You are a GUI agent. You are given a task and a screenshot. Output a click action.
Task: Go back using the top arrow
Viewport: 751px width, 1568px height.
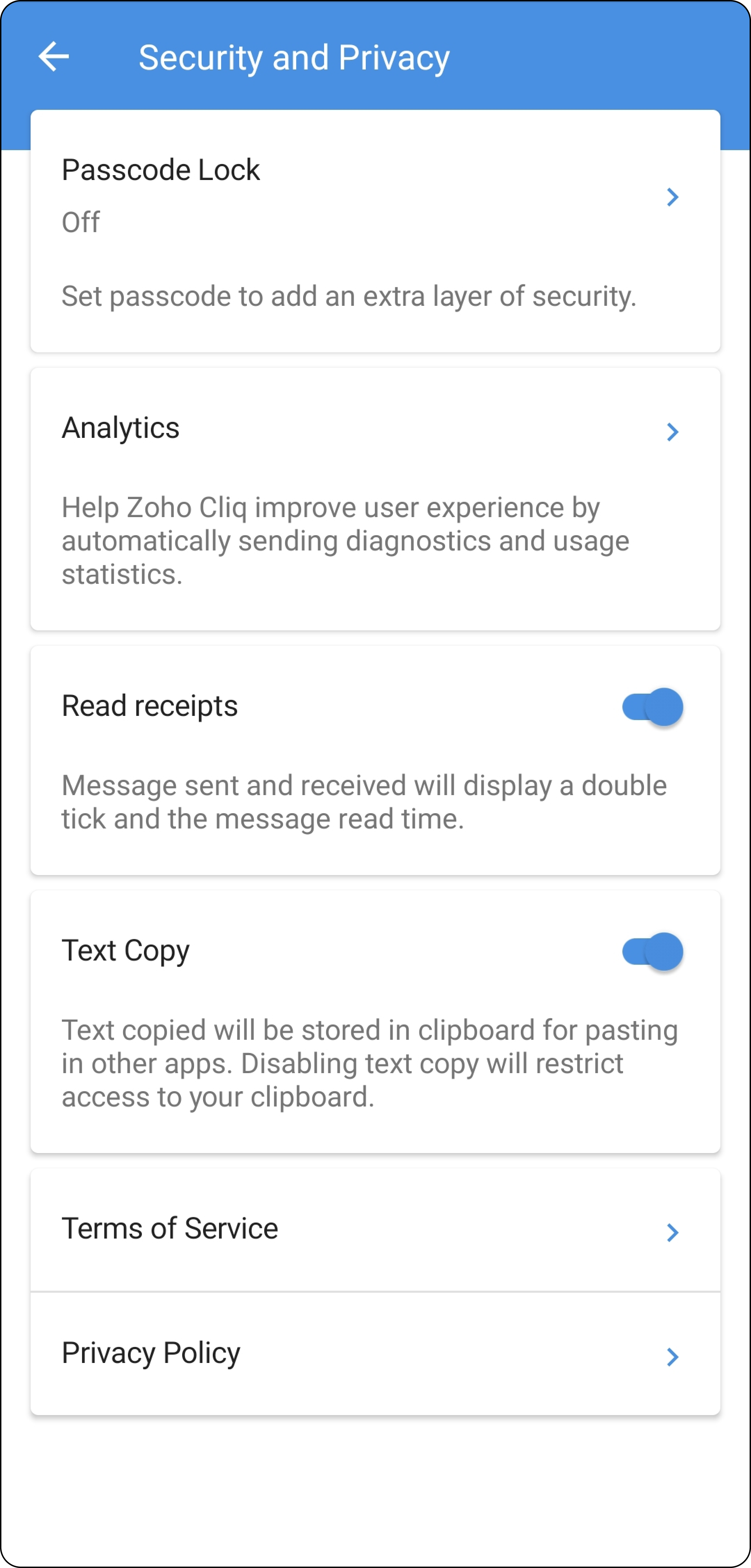point(54,57)
